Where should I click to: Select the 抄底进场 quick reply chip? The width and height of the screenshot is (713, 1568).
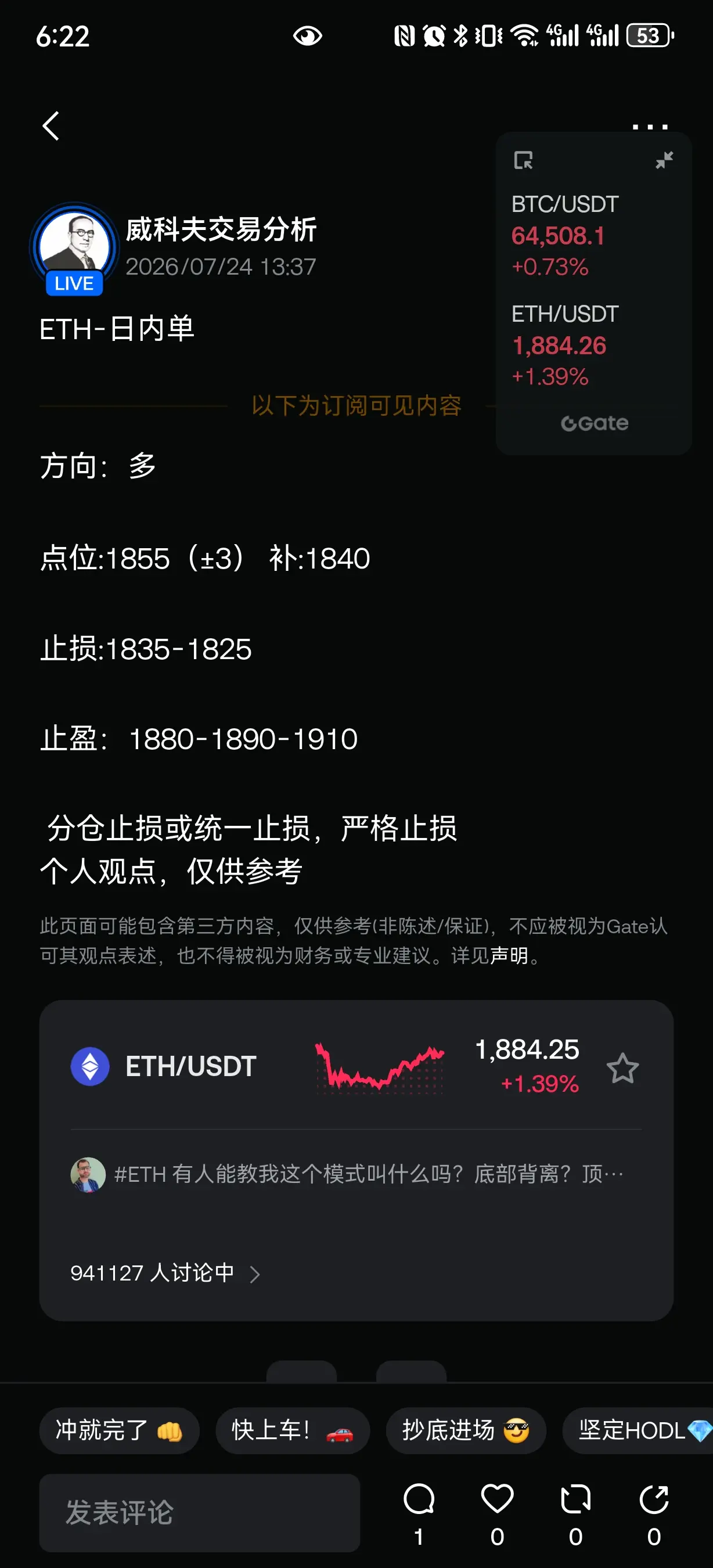point(466,1430)
